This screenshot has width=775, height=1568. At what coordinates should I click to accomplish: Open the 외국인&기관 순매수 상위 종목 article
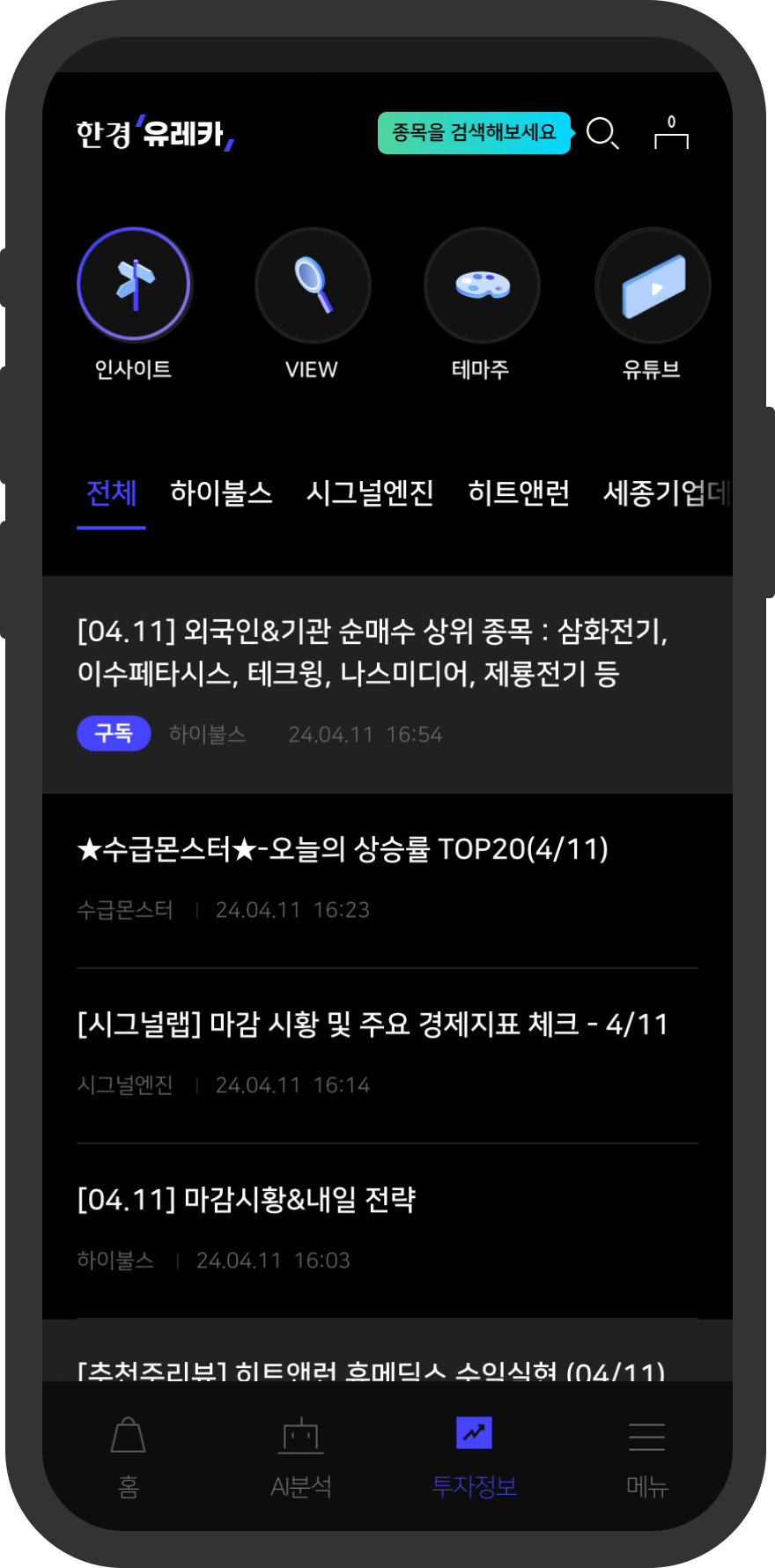(372, 652)
